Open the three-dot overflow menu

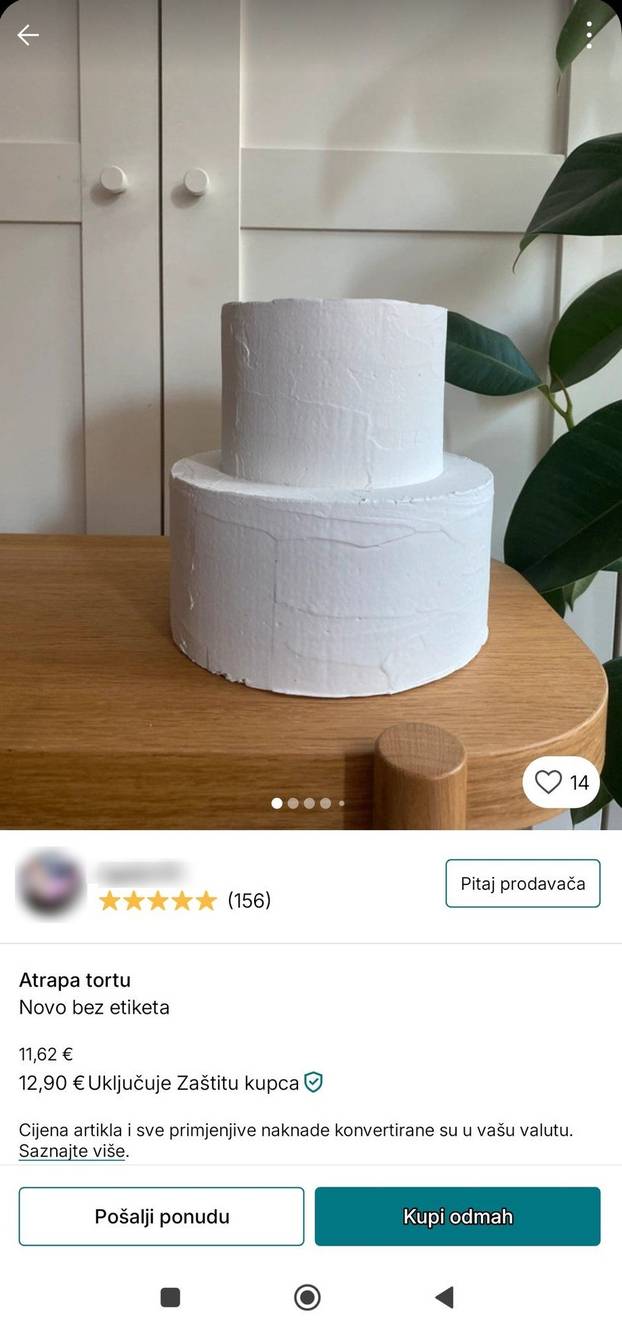[589, 35]
